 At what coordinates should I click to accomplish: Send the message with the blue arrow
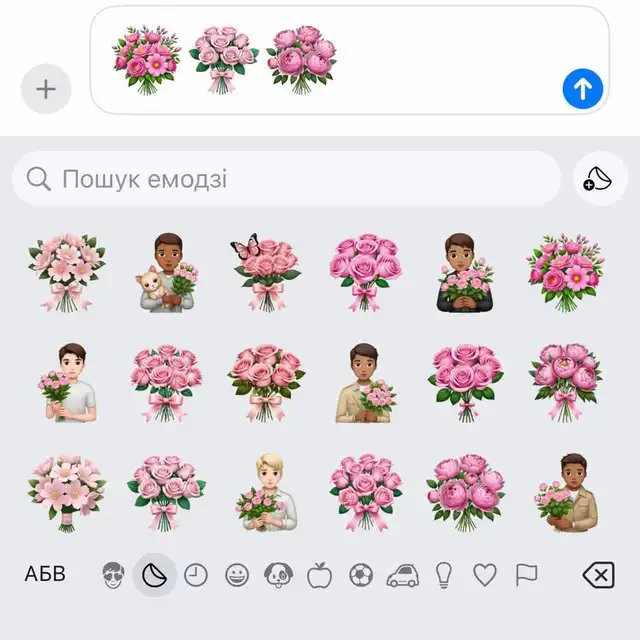(x=583, y=90)
